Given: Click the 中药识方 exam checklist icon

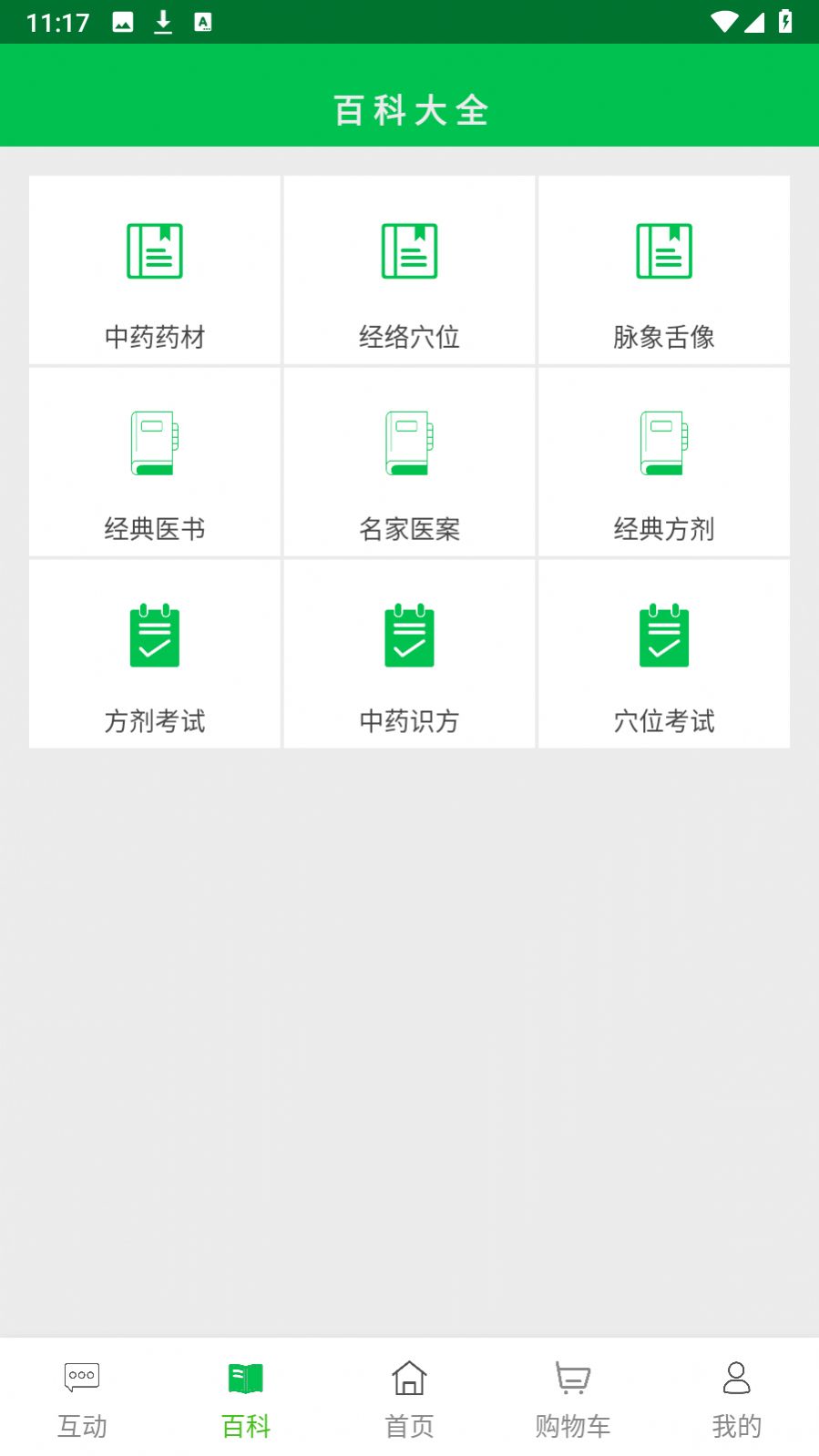Looking at the screenshot, I should [x=409, y=635].
